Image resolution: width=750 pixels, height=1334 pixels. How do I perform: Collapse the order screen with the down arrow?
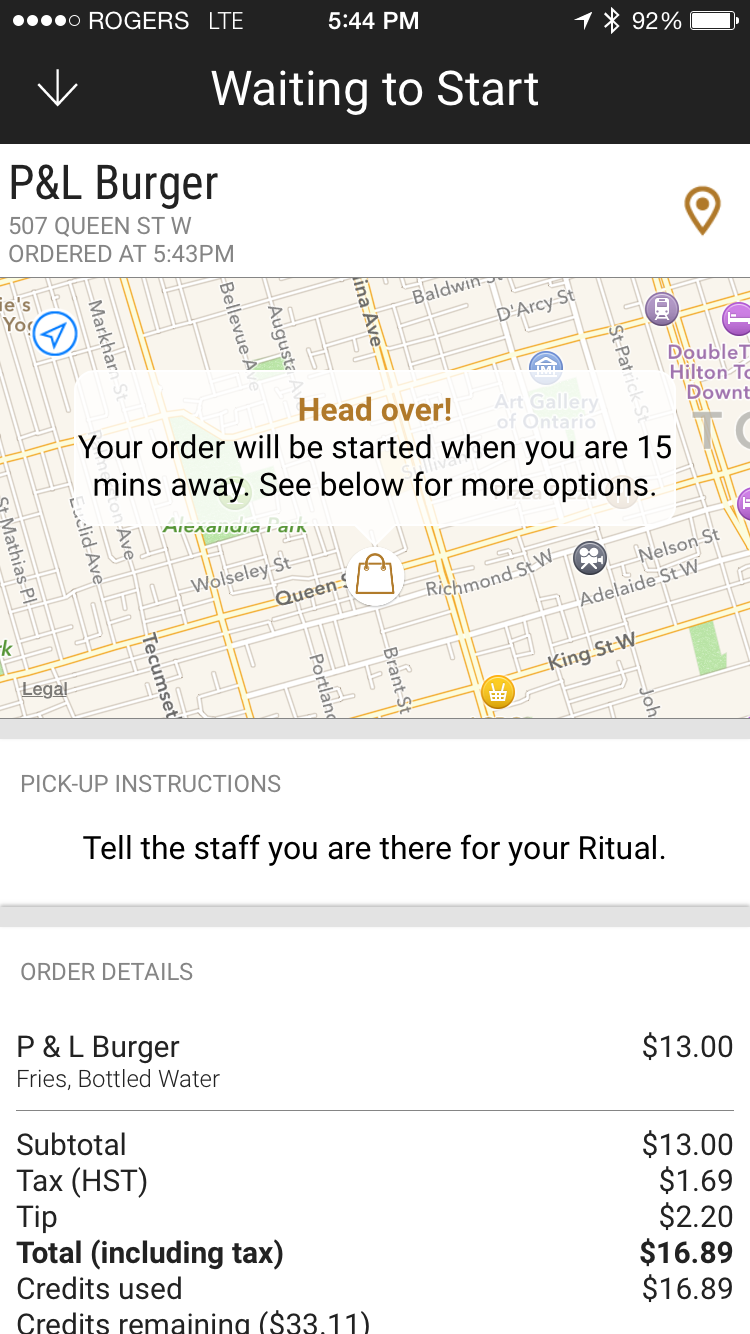[57, 89]
